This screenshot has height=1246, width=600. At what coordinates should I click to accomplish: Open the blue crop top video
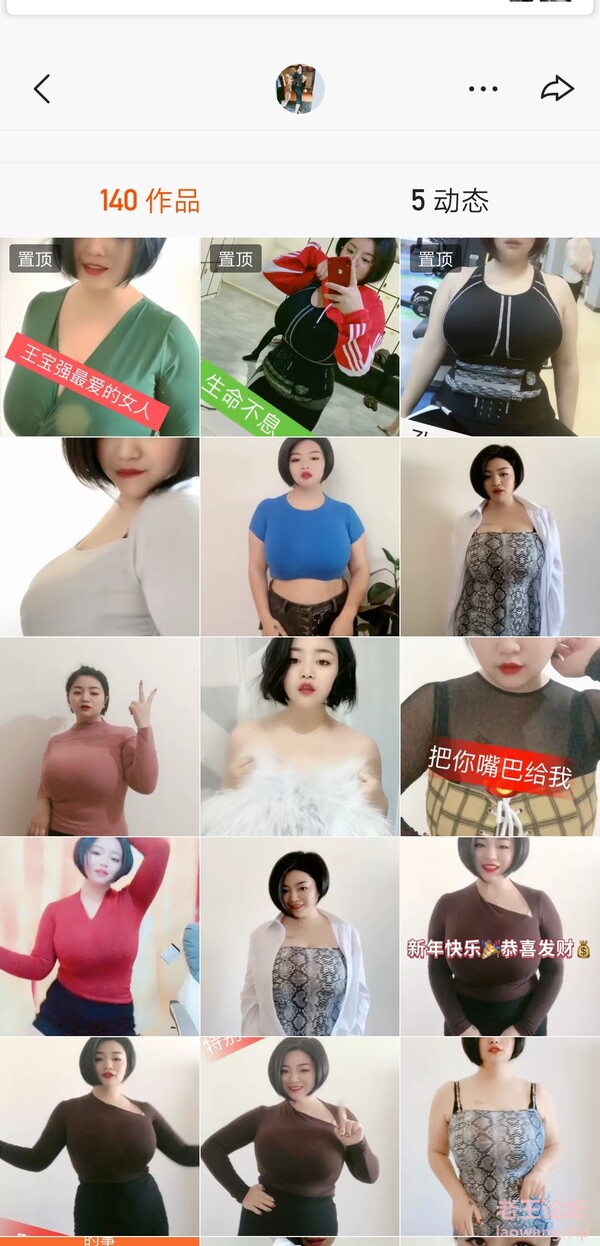[300, 537]
